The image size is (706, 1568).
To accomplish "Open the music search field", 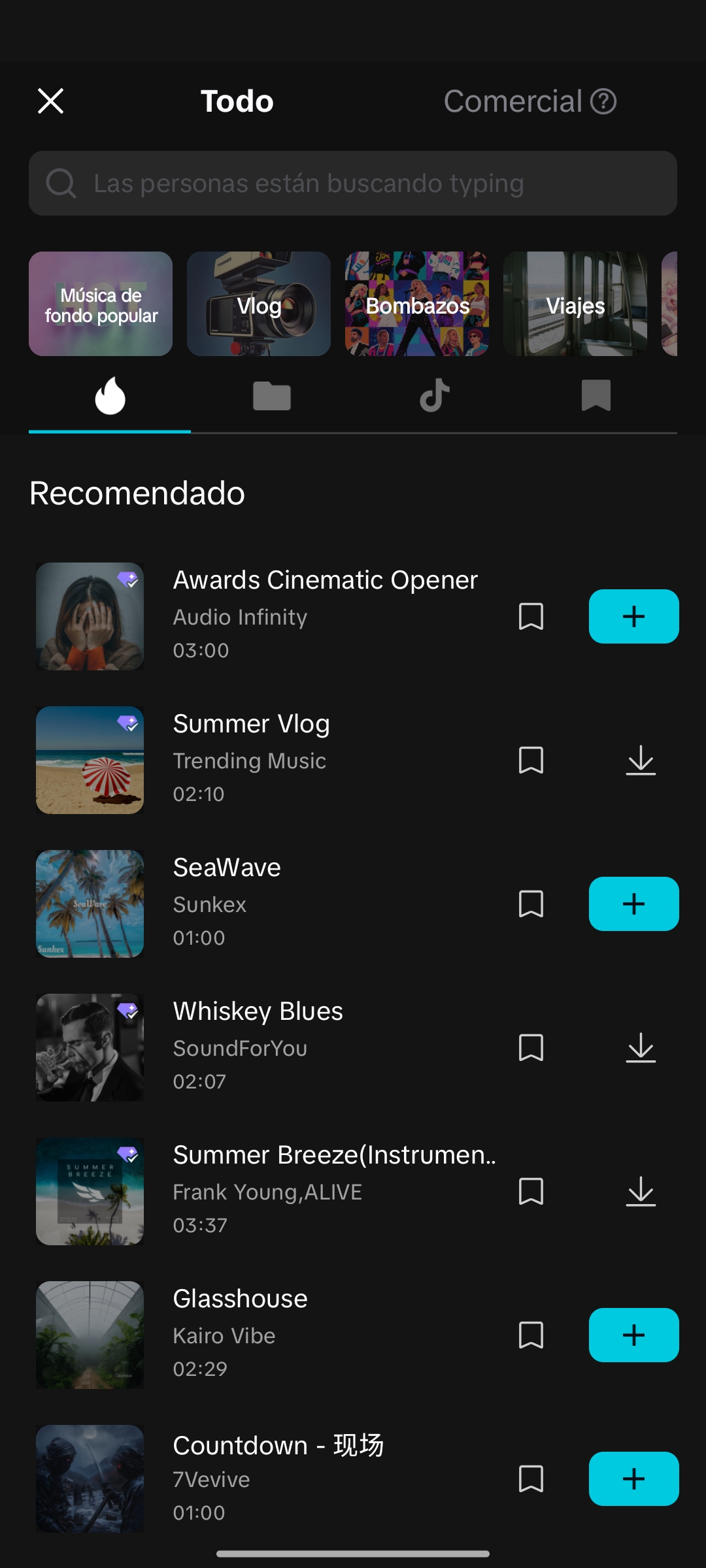I will coord(353,184).
